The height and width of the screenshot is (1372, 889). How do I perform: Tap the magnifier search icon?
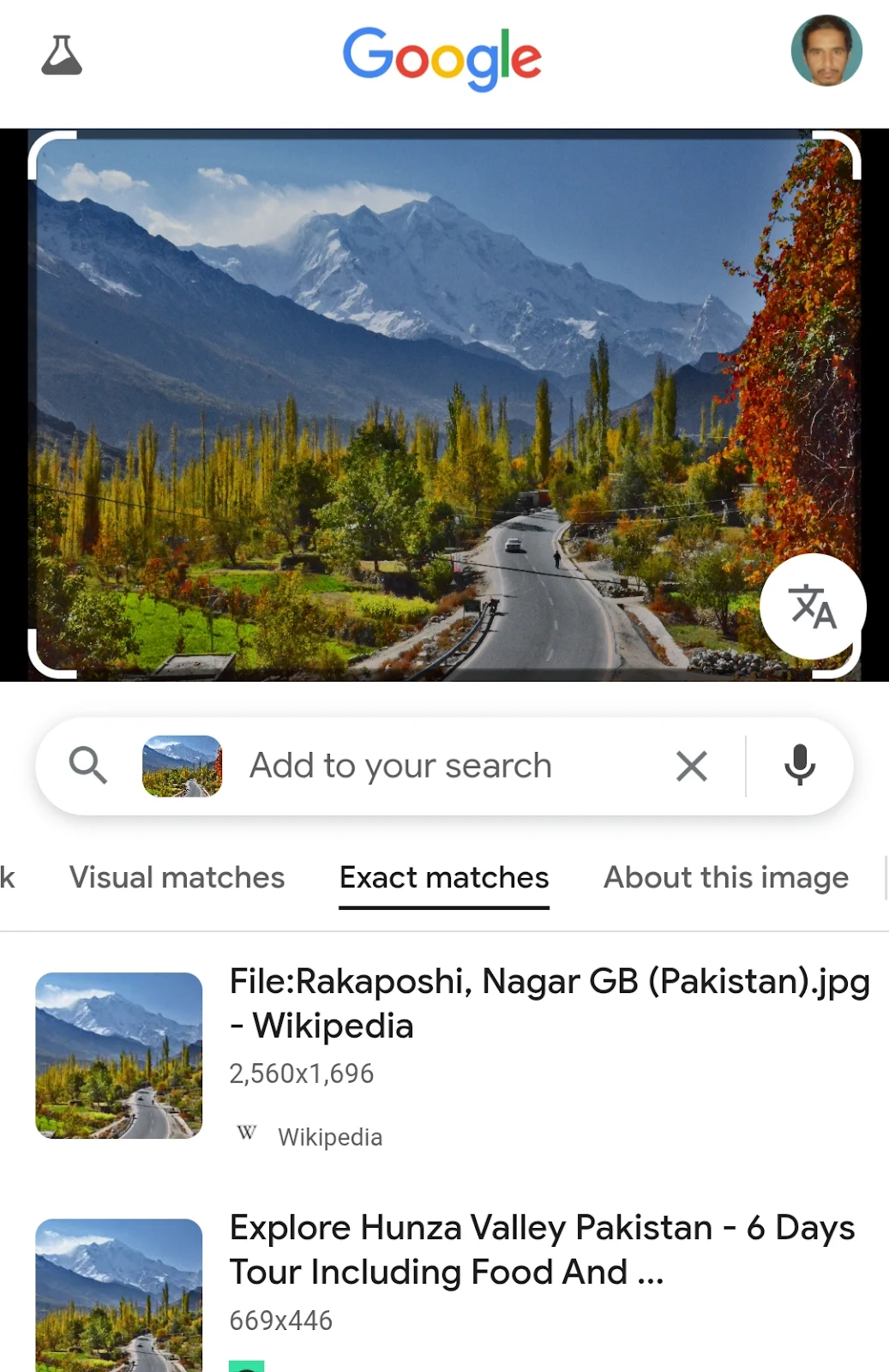(87, 765)
